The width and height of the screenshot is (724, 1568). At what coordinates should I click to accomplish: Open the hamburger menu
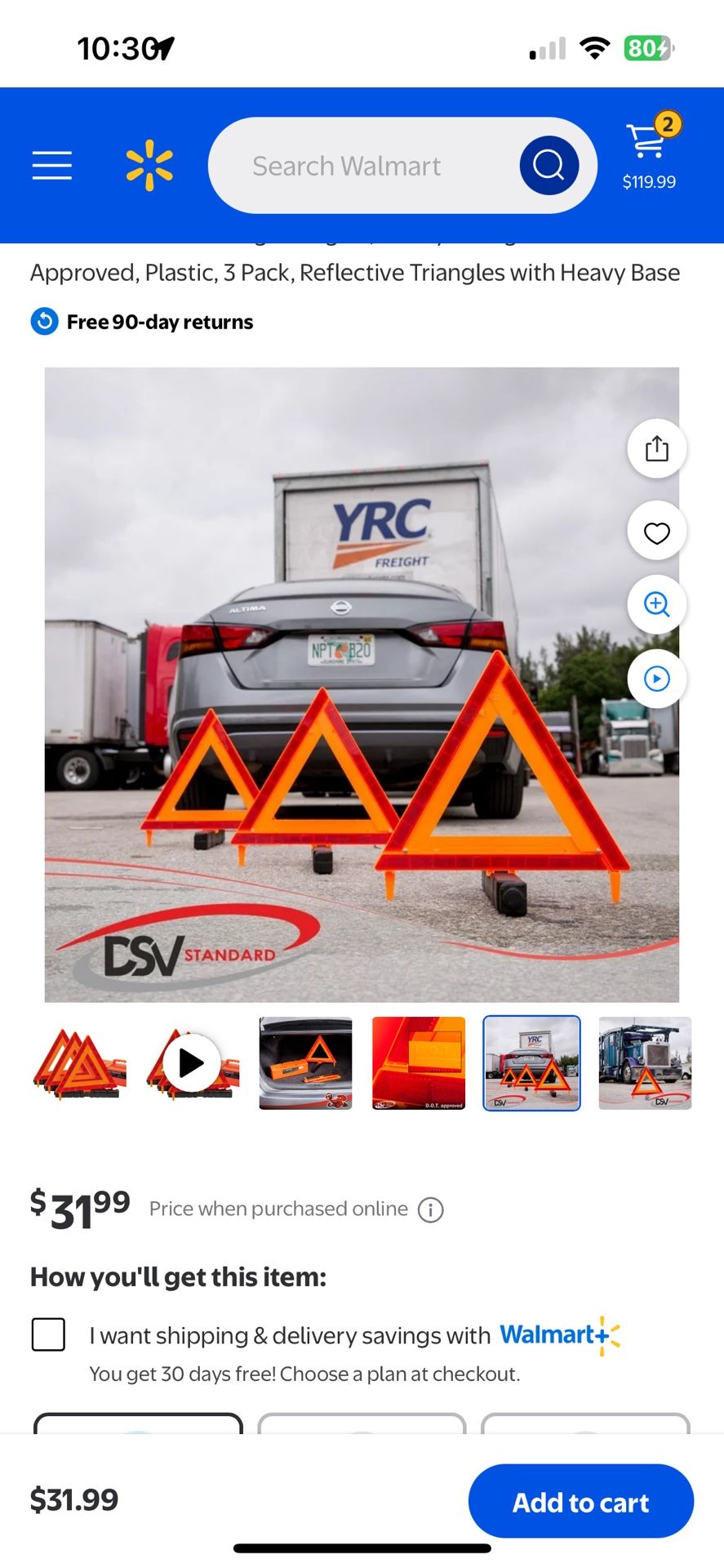(x=52, y=165)
